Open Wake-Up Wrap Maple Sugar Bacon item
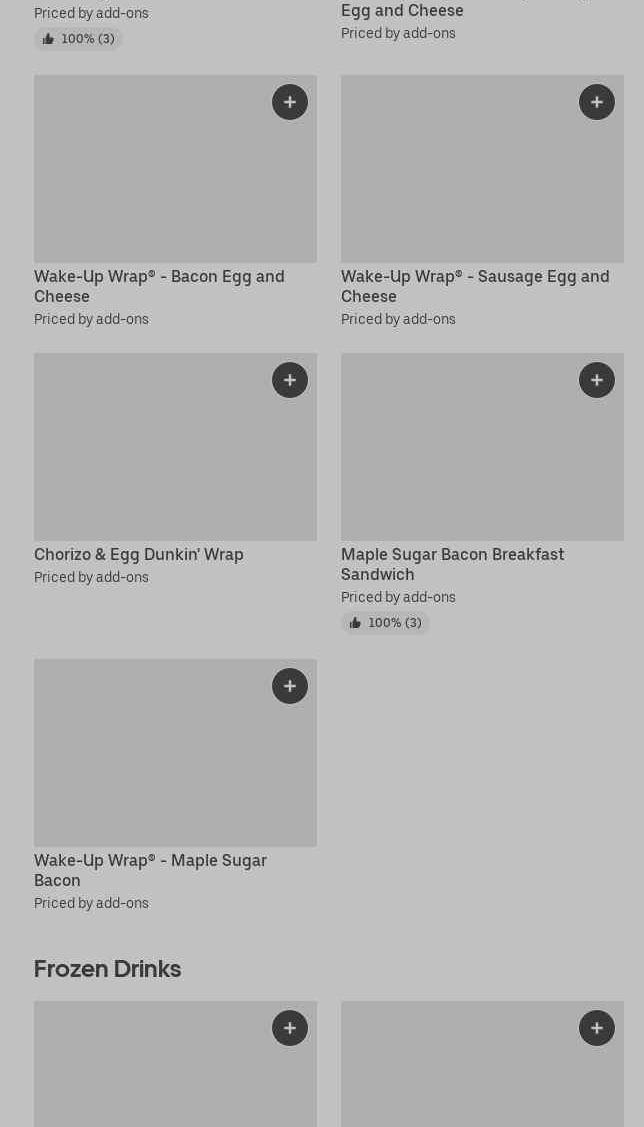Viewport: 644px width, 1127px height. coord(150,869)
